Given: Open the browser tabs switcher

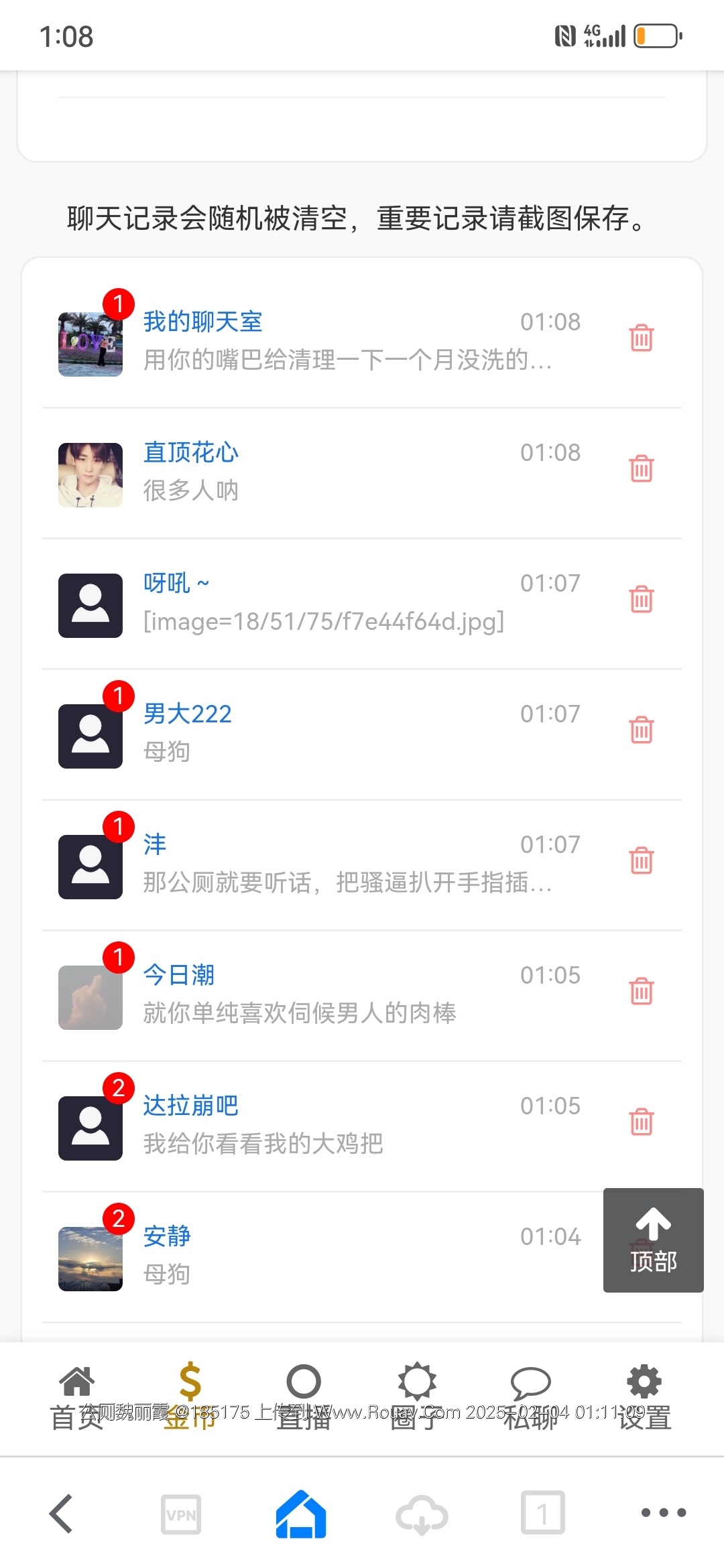Looking at the screenshot, I should [x=542, y=1514].
